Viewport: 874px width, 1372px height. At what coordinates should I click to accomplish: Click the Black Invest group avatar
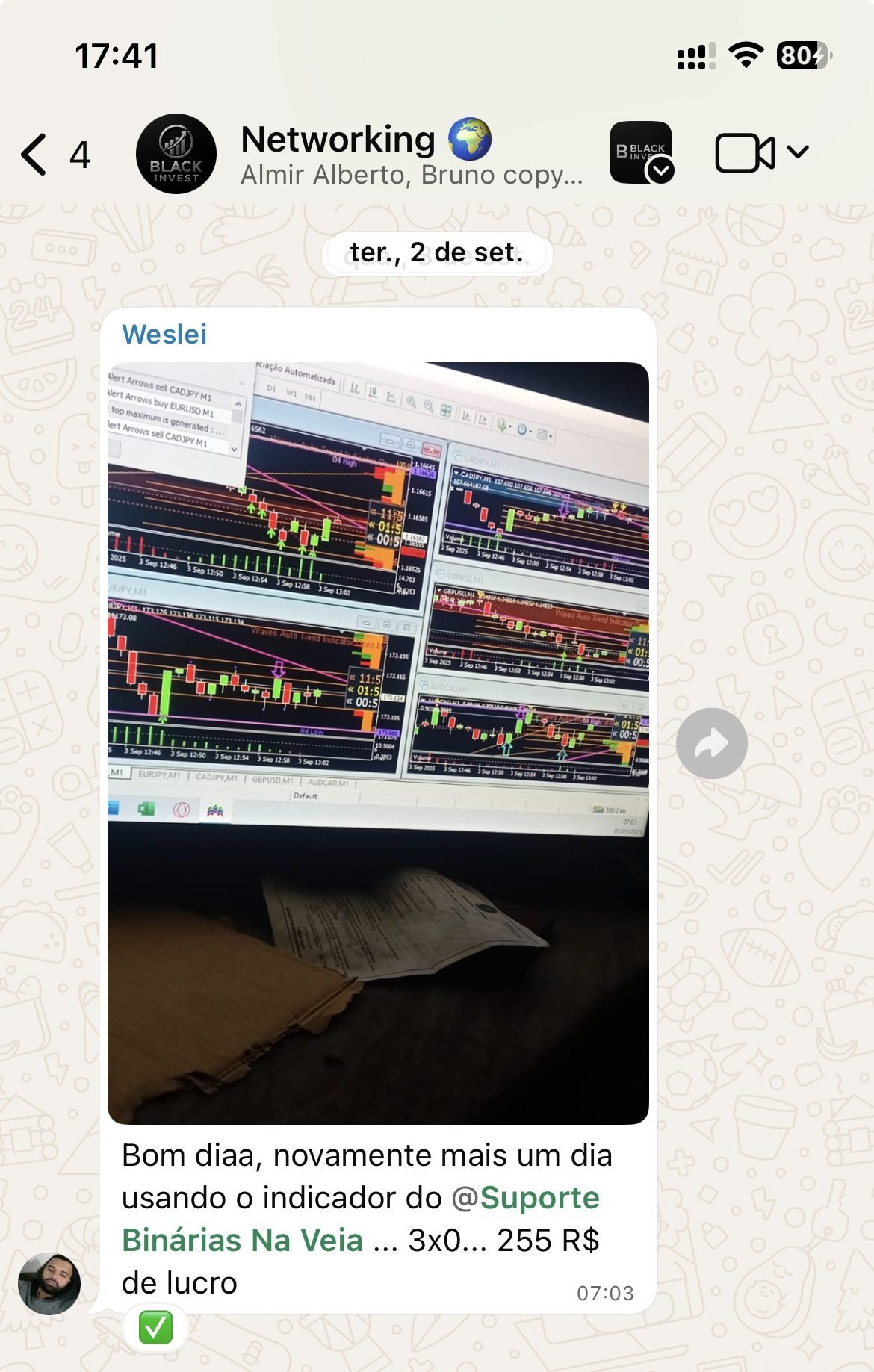pyautogui.click(x=176, y=153)
